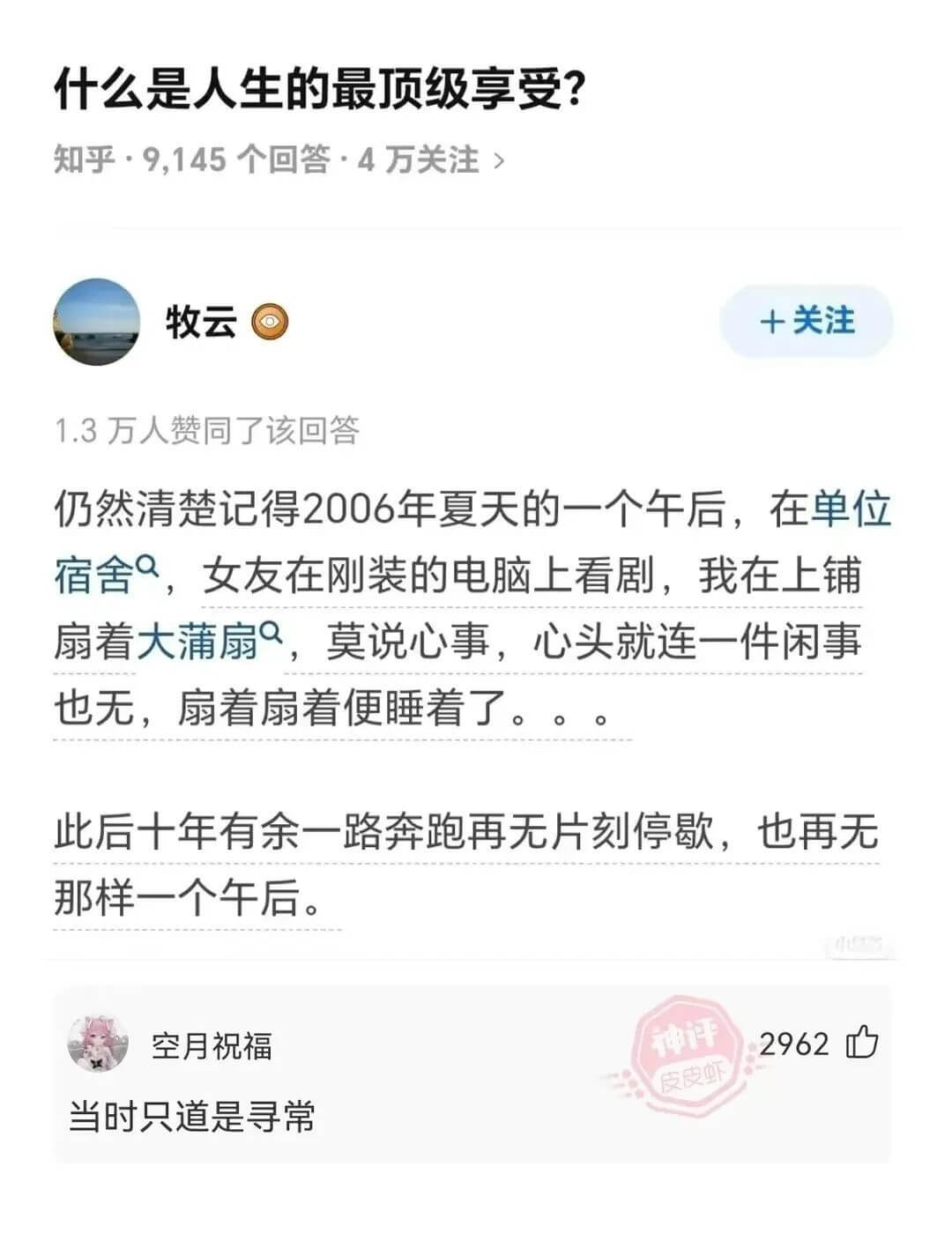This screenshot has height=1241, width=952.
Task: Click the verified badge next to 牧云
Action: [271, 323]
